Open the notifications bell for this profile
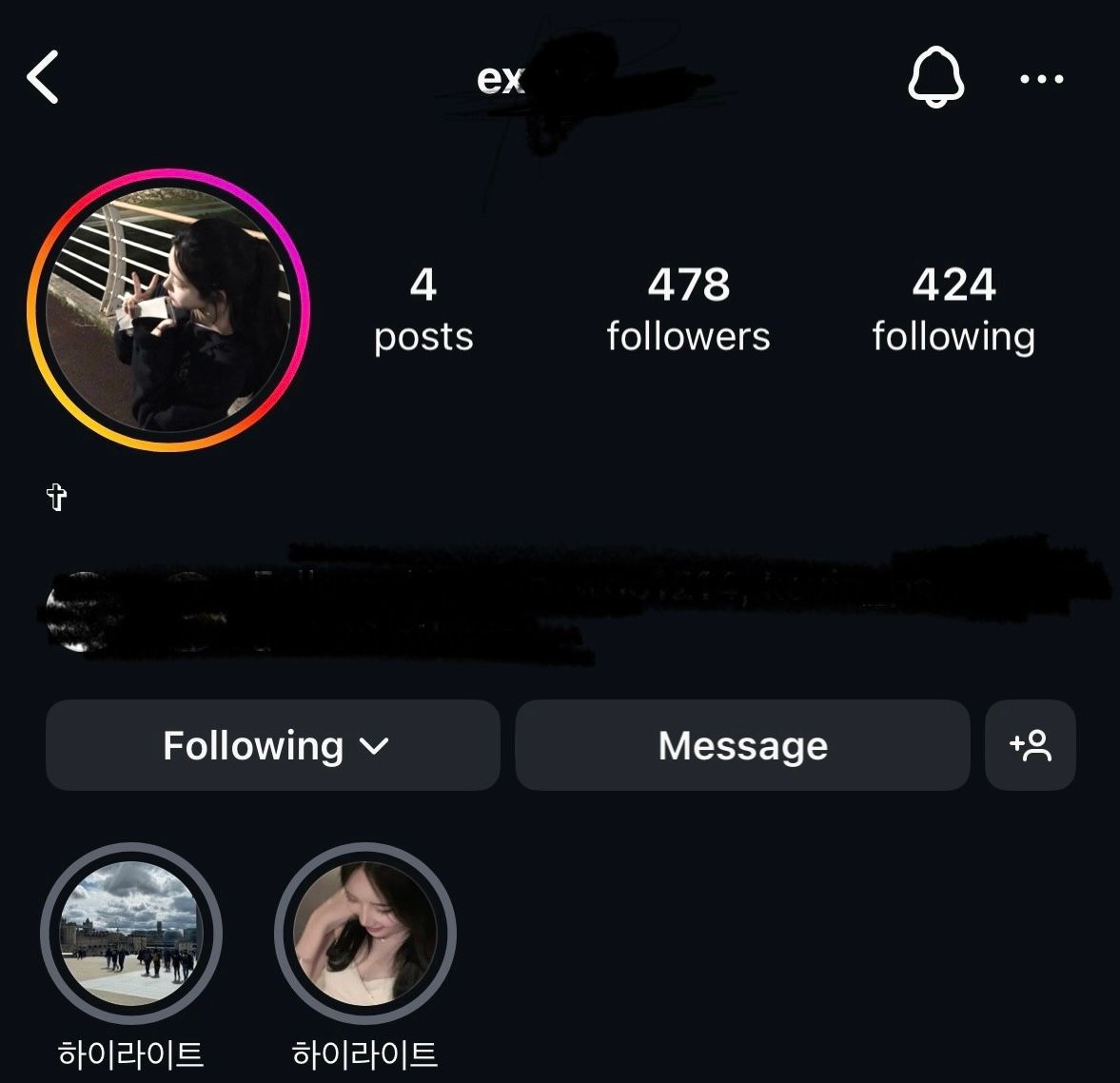Image resolution: width=1120 pixels, height=1083 pixels. point(935,77)
